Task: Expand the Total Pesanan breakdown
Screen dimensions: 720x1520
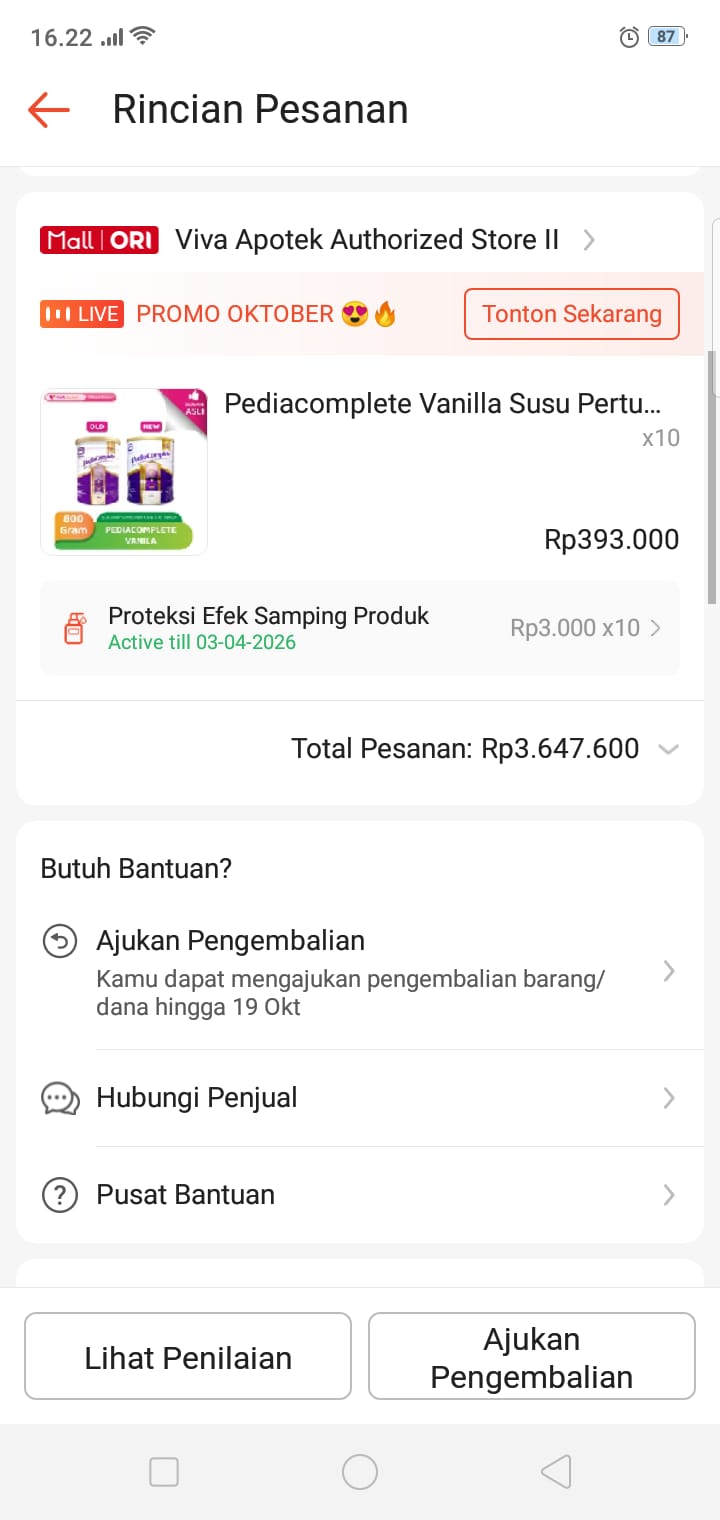Action: point(668,749)
